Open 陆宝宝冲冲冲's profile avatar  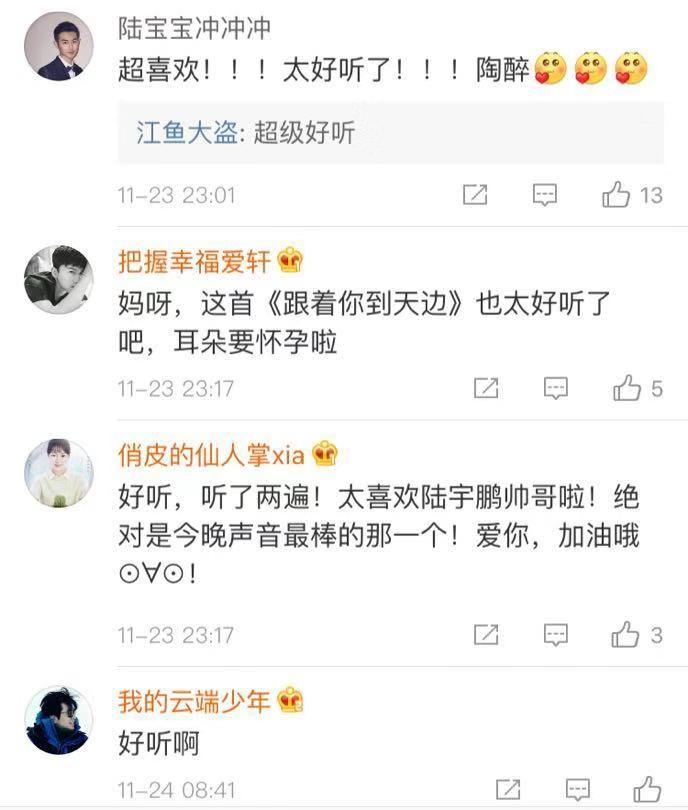pos(60,48)
